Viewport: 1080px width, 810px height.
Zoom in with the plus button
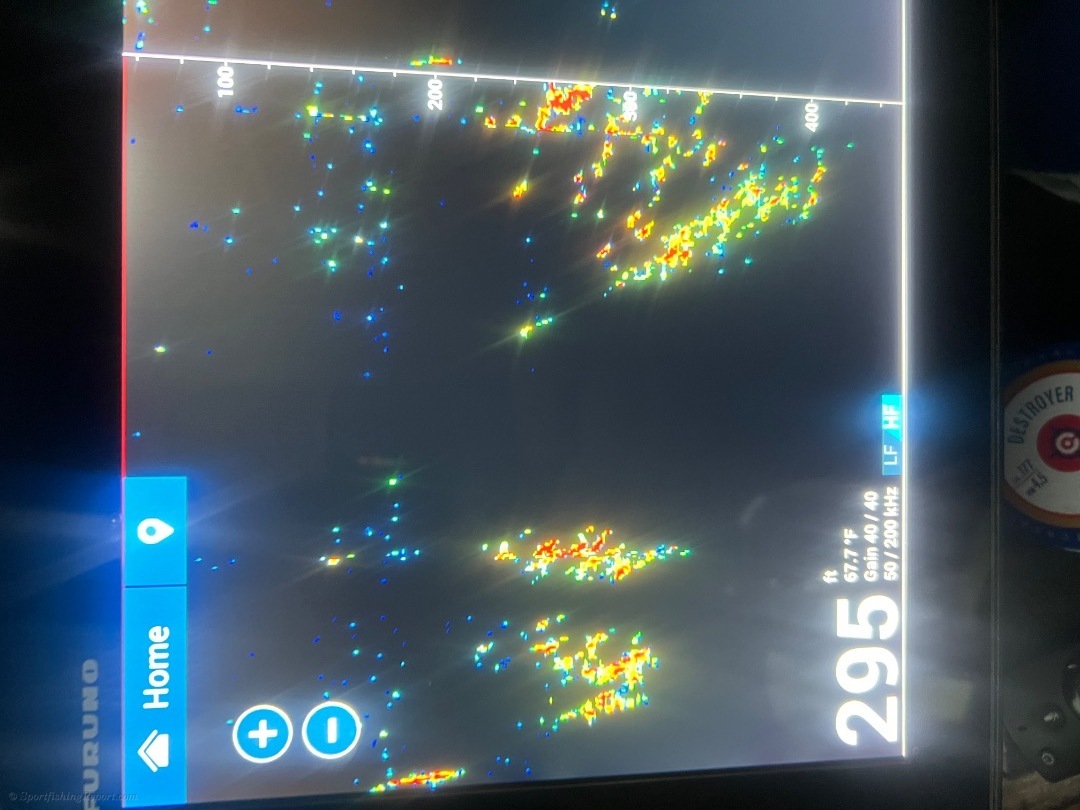pyautogui.click(x=262, y=735)
